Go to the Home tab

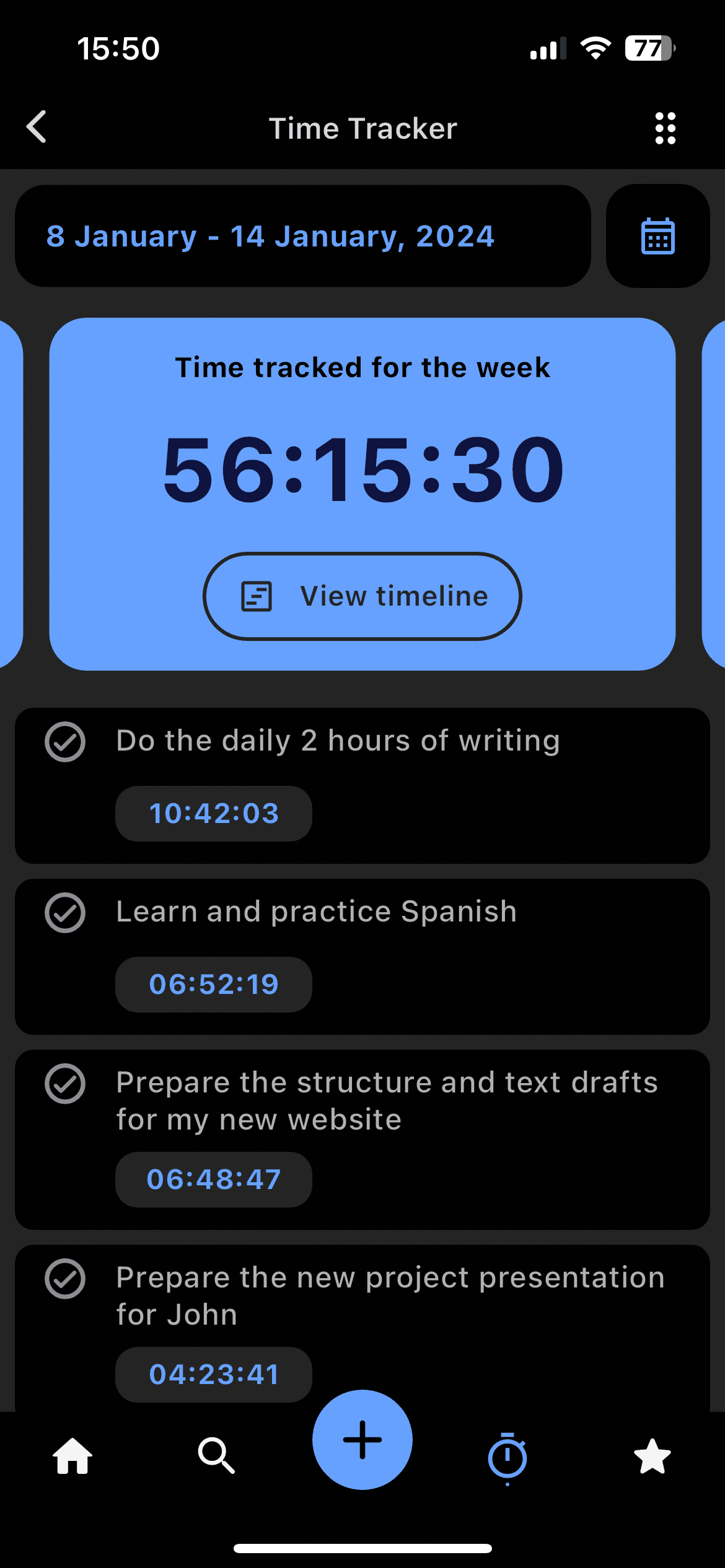(x=72, y=1456)
